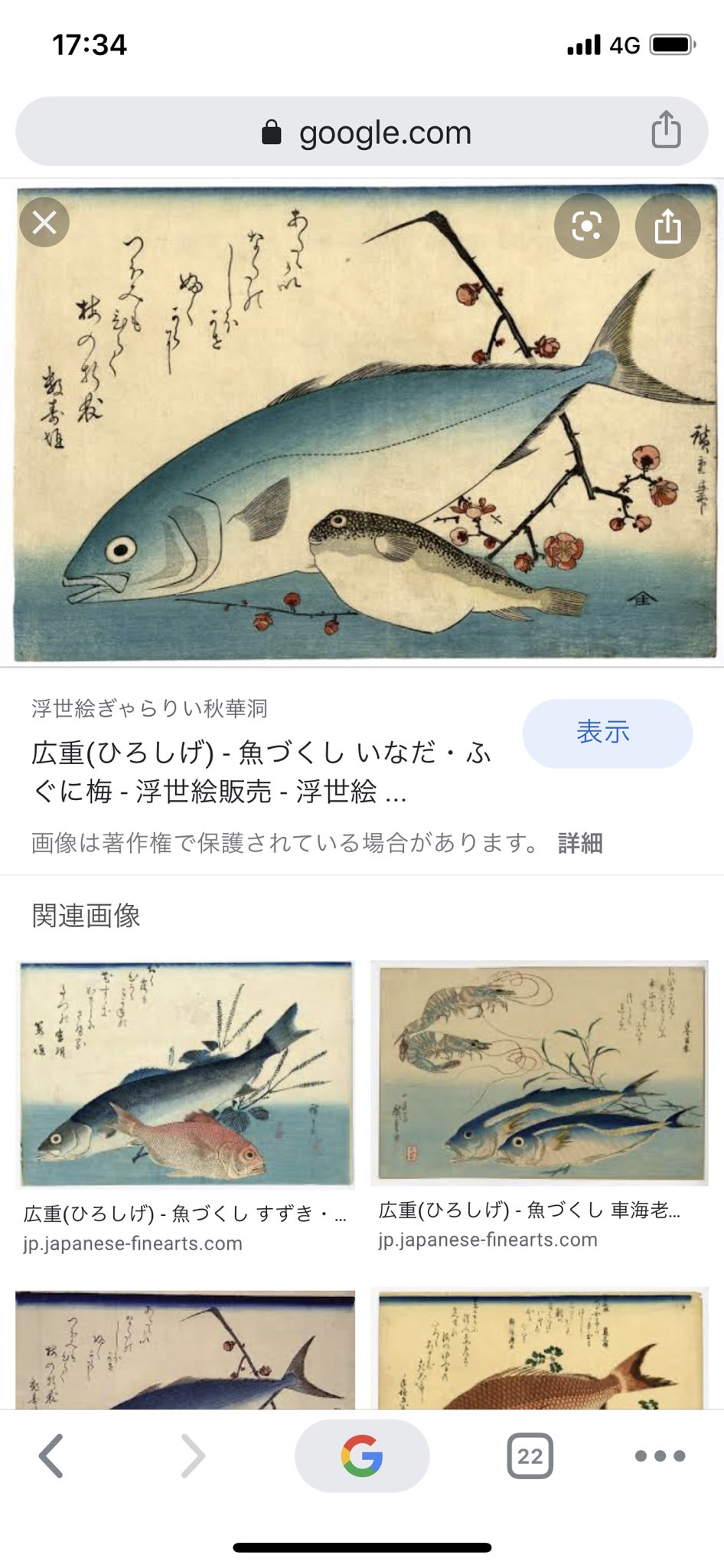Open the 詳細 copyright details link
Screen dimensions: 724x1568
(579, 843)
